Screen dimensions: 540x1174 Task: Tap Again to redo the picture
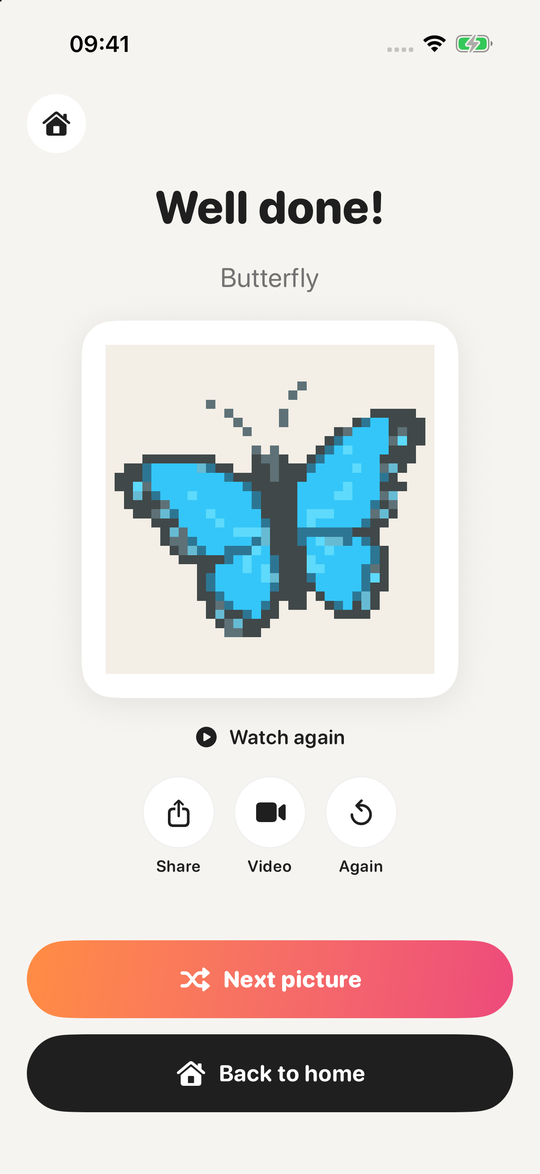[361, 812]
